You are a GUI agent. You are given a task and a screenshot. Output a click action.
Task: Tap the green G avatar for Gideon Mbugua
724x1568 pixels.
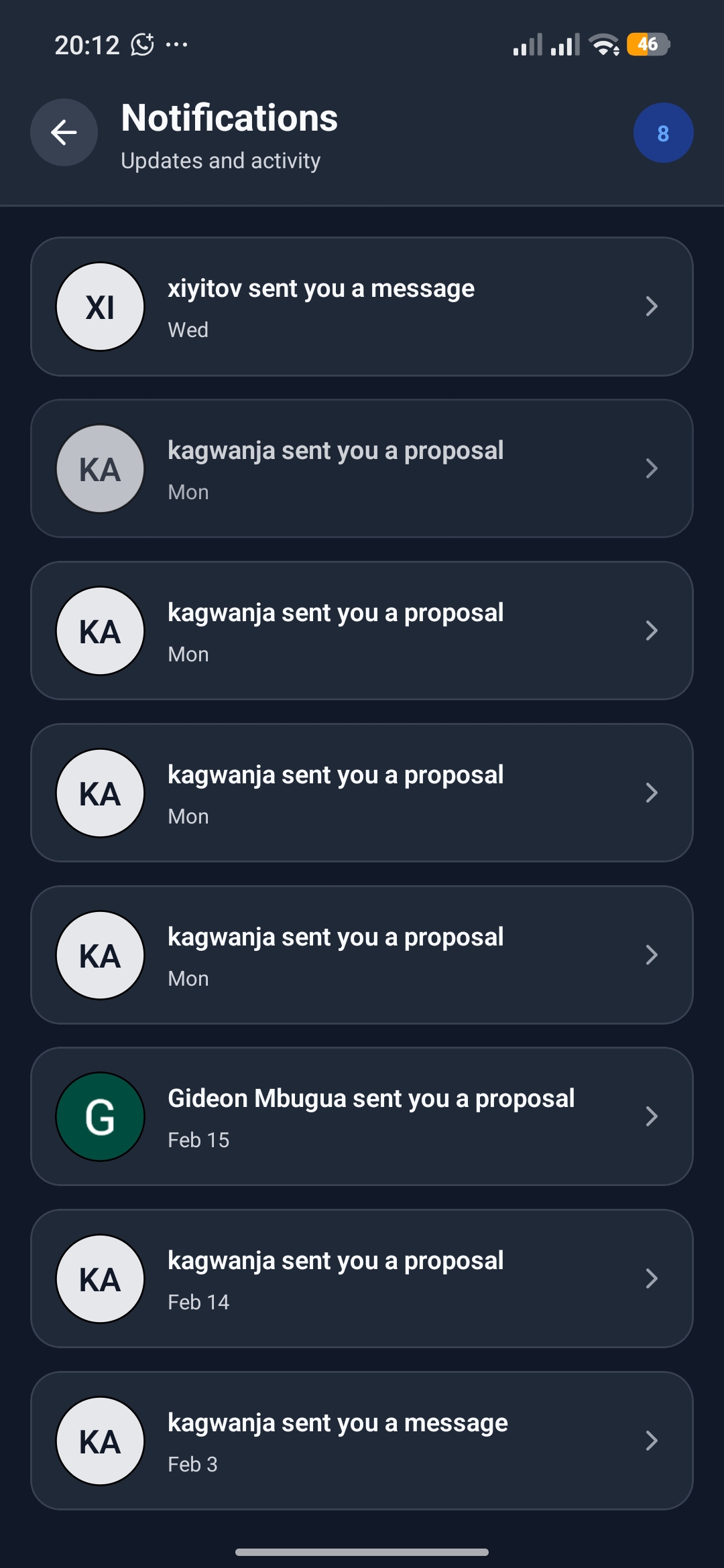(100, 1116)
